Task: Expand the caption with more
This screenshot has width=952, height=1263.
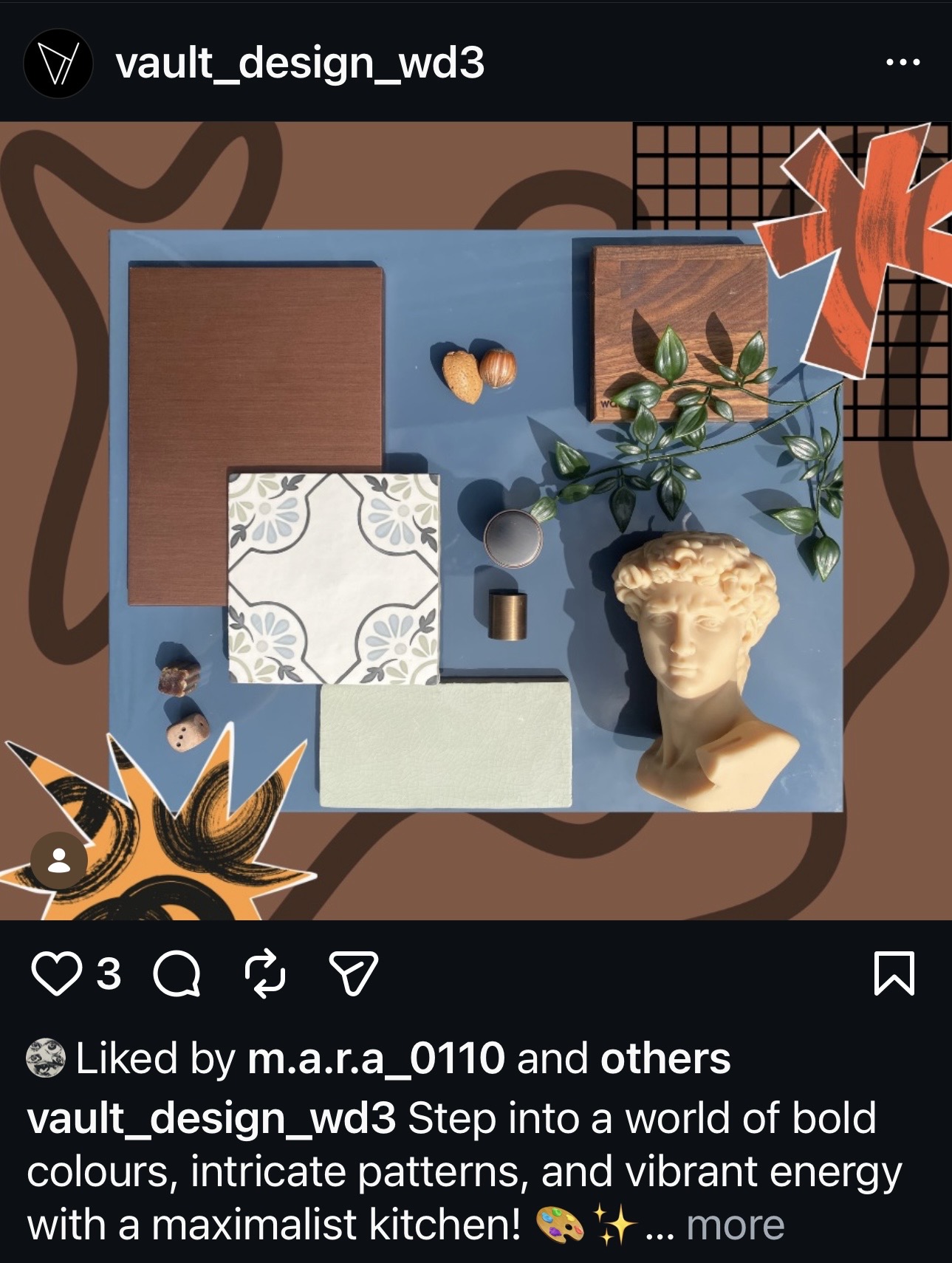Action: (735, 1225)
